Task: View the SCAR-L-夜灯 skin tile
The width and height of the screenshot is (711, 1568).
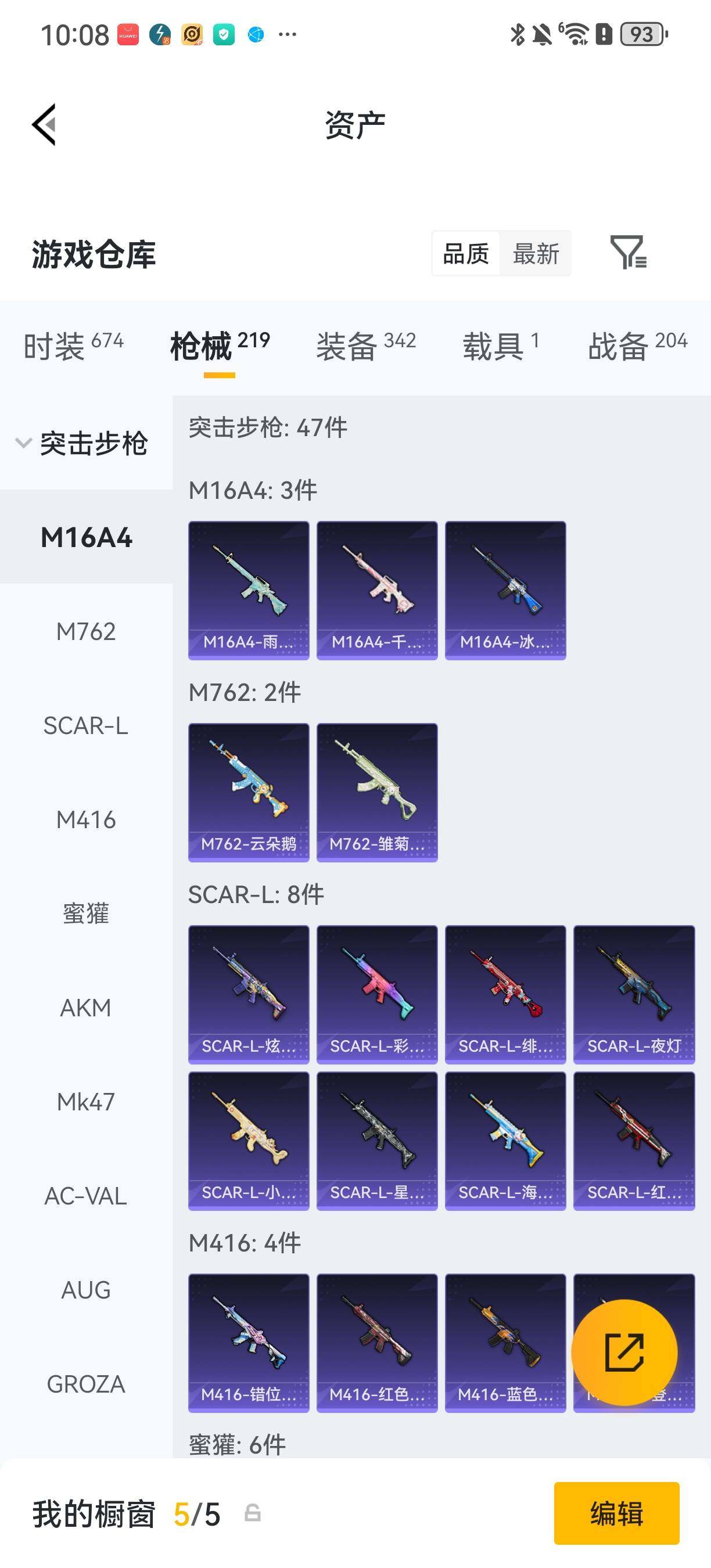Action: click(634, 994)
